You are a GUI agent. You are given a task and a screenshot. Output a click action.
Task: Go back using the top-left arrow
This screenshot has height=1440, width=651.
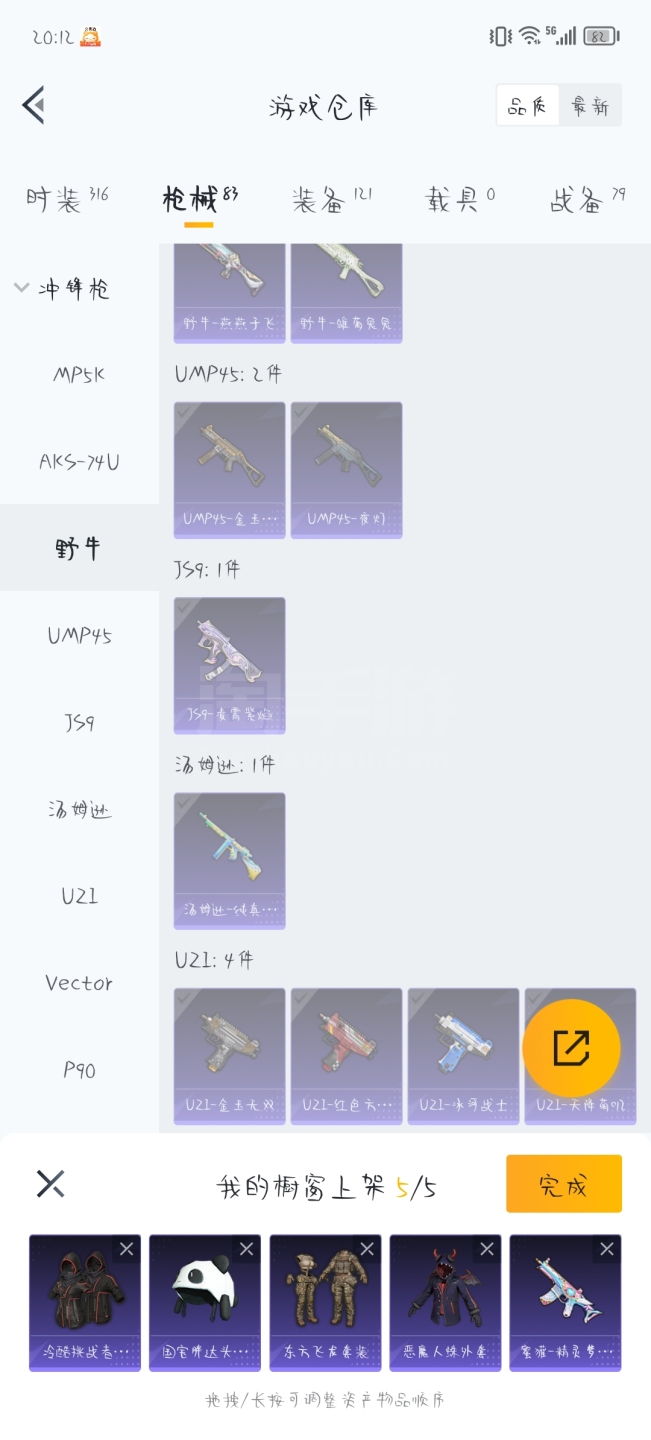click(x=34, y=105)
